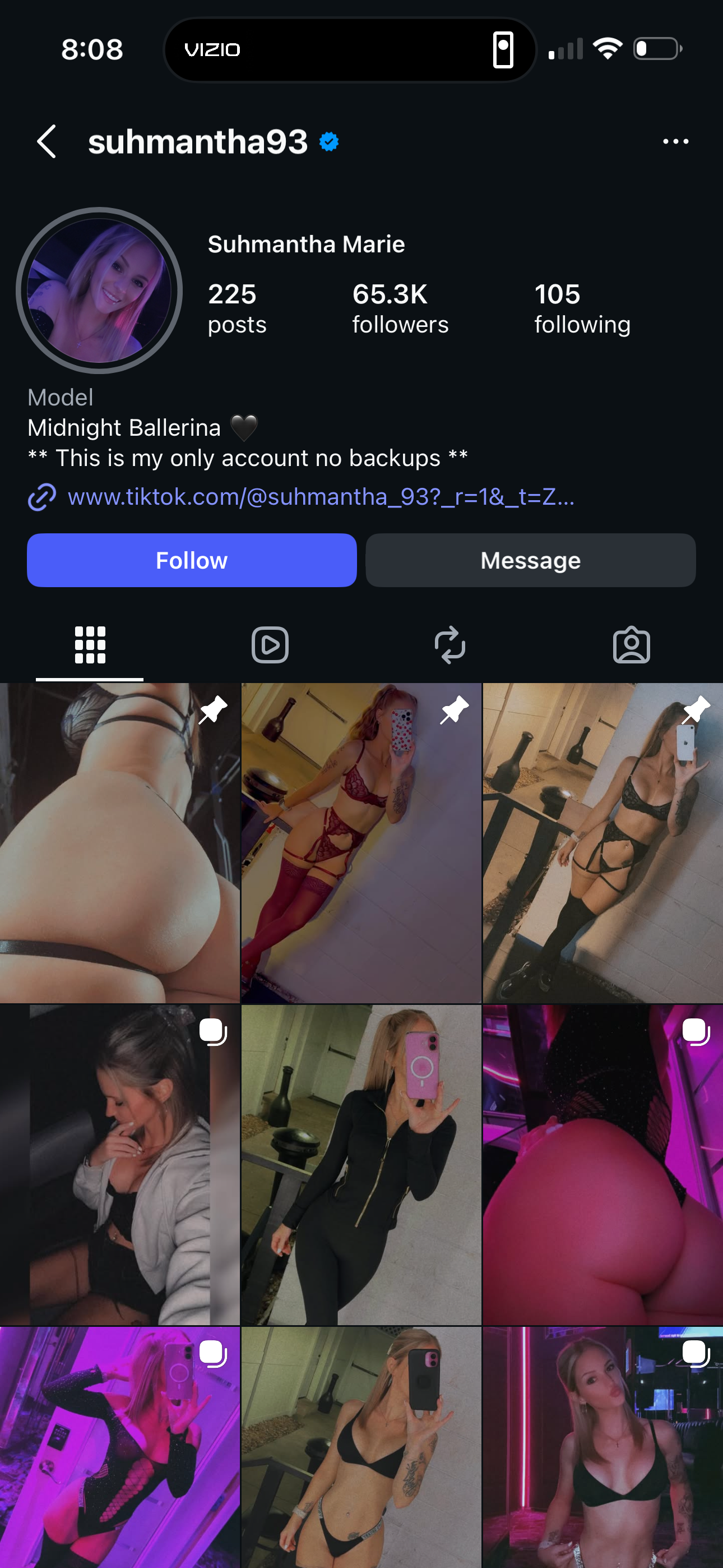Open the 105 following list
The height and width of the screenshot is (1568, 723).
[x=582, y=308]
